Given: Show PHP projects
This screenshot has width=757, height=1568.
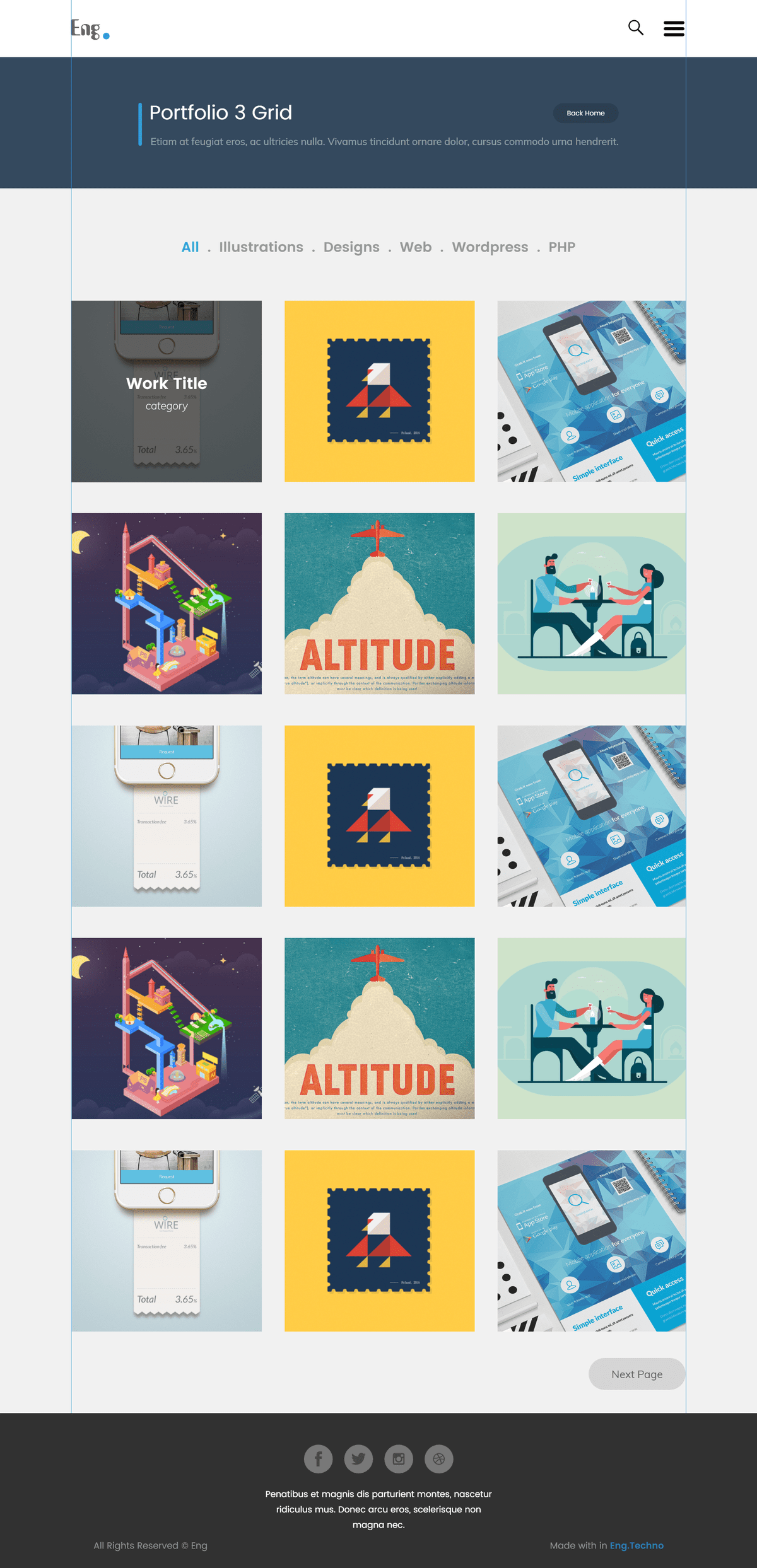Looking at the screenshot, I should (561, 247).
